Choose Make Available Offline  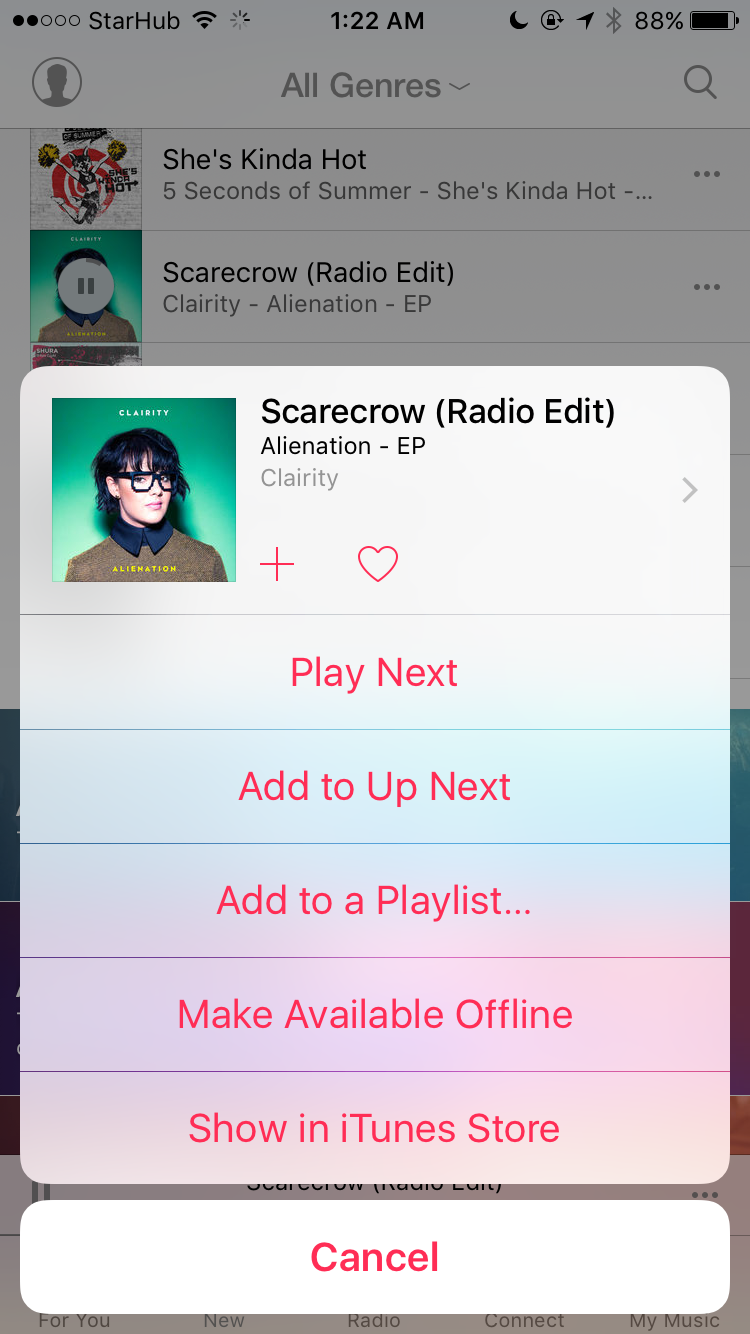374,1015
